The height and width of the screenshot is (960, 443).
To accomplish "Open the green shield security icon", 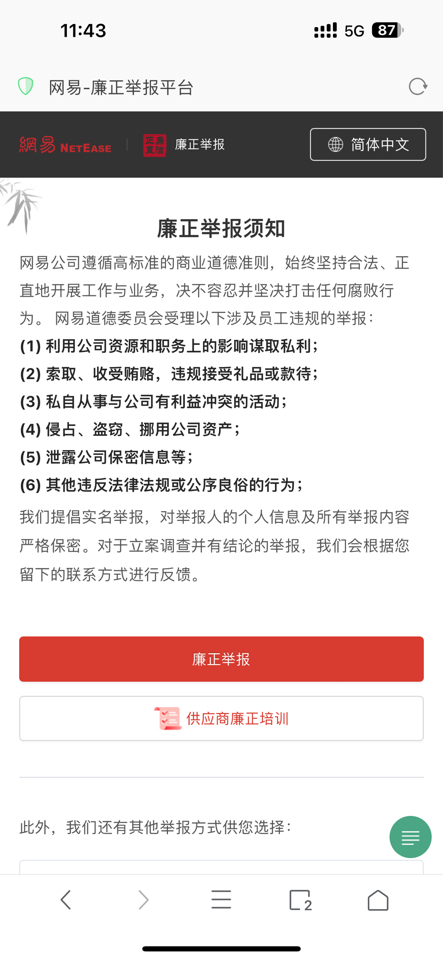I will (26, 86).
